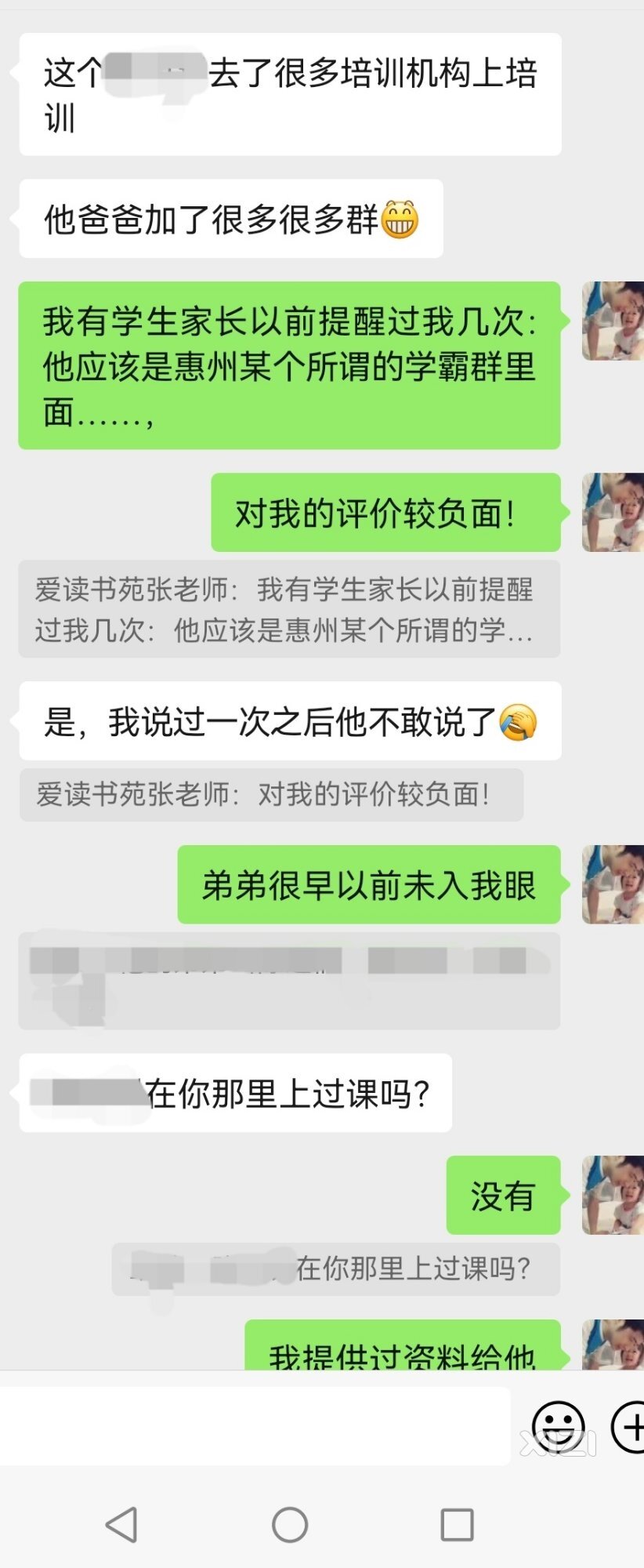Open the quoted '在你那里上过课吗?' under '没有'
Screen dimensions: 644x1568
[x=335, y=1269]
